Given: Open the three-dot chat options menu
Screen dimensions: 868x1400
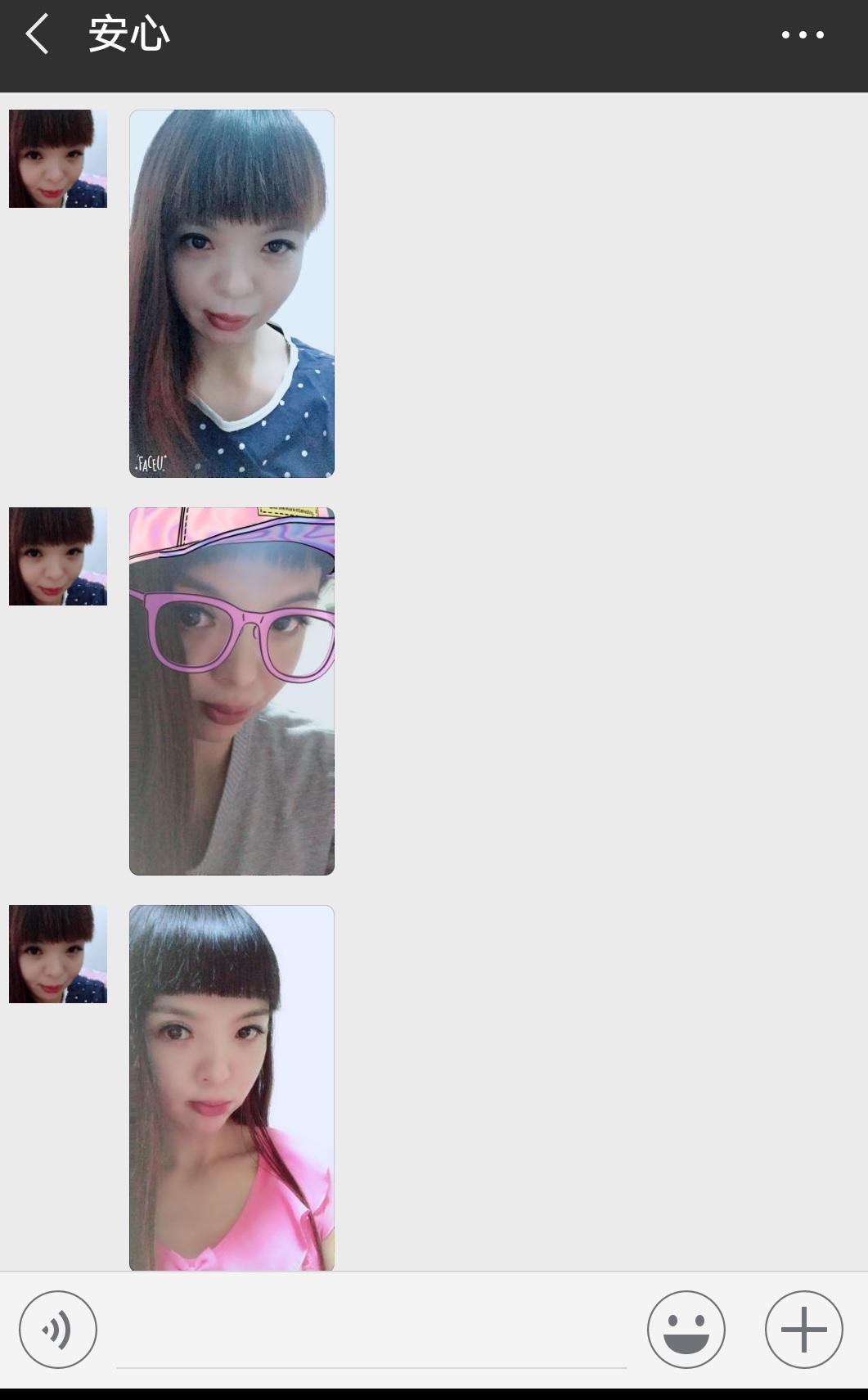Looking at the screenshot, I should (x=803, y=35).
